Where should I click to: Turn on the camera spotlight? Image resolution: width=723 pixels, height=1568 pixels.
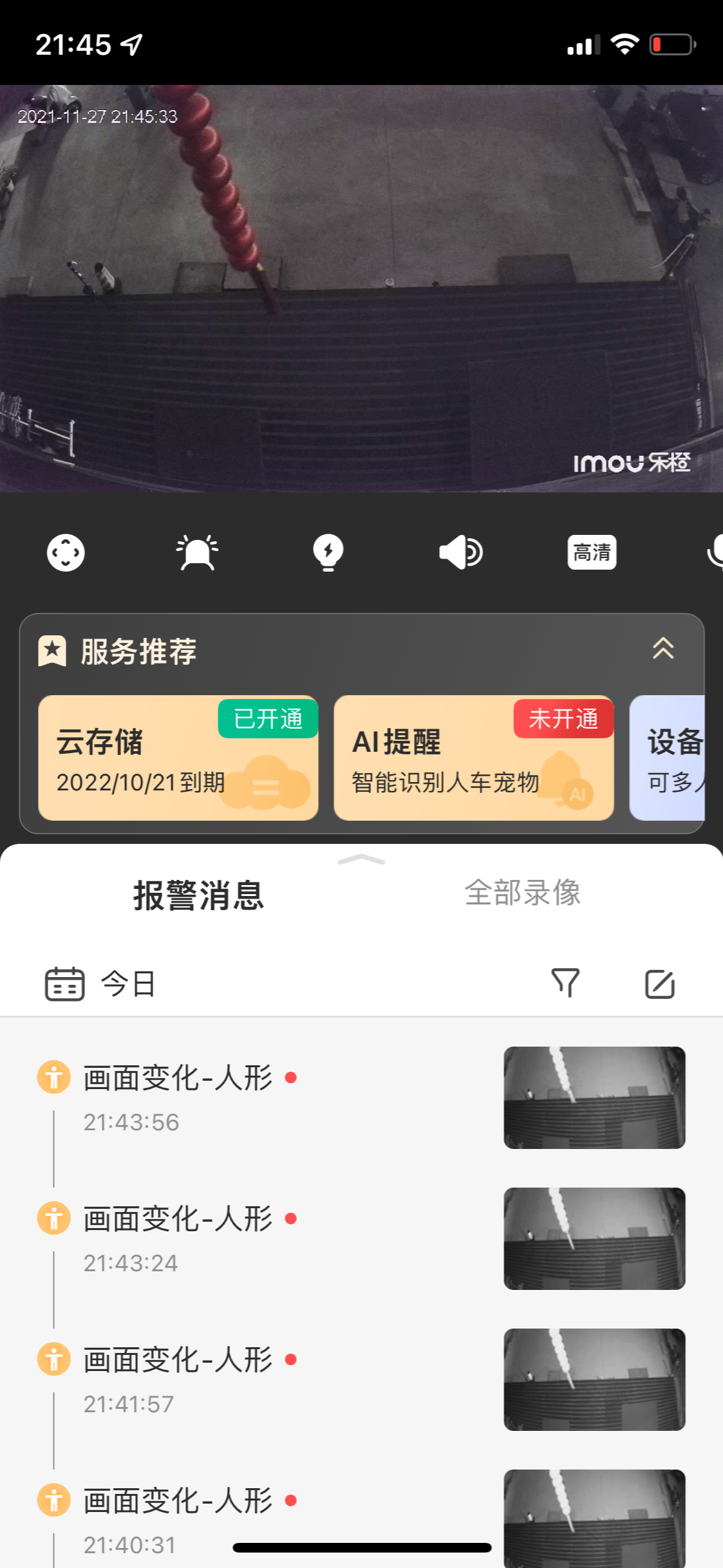328,552
